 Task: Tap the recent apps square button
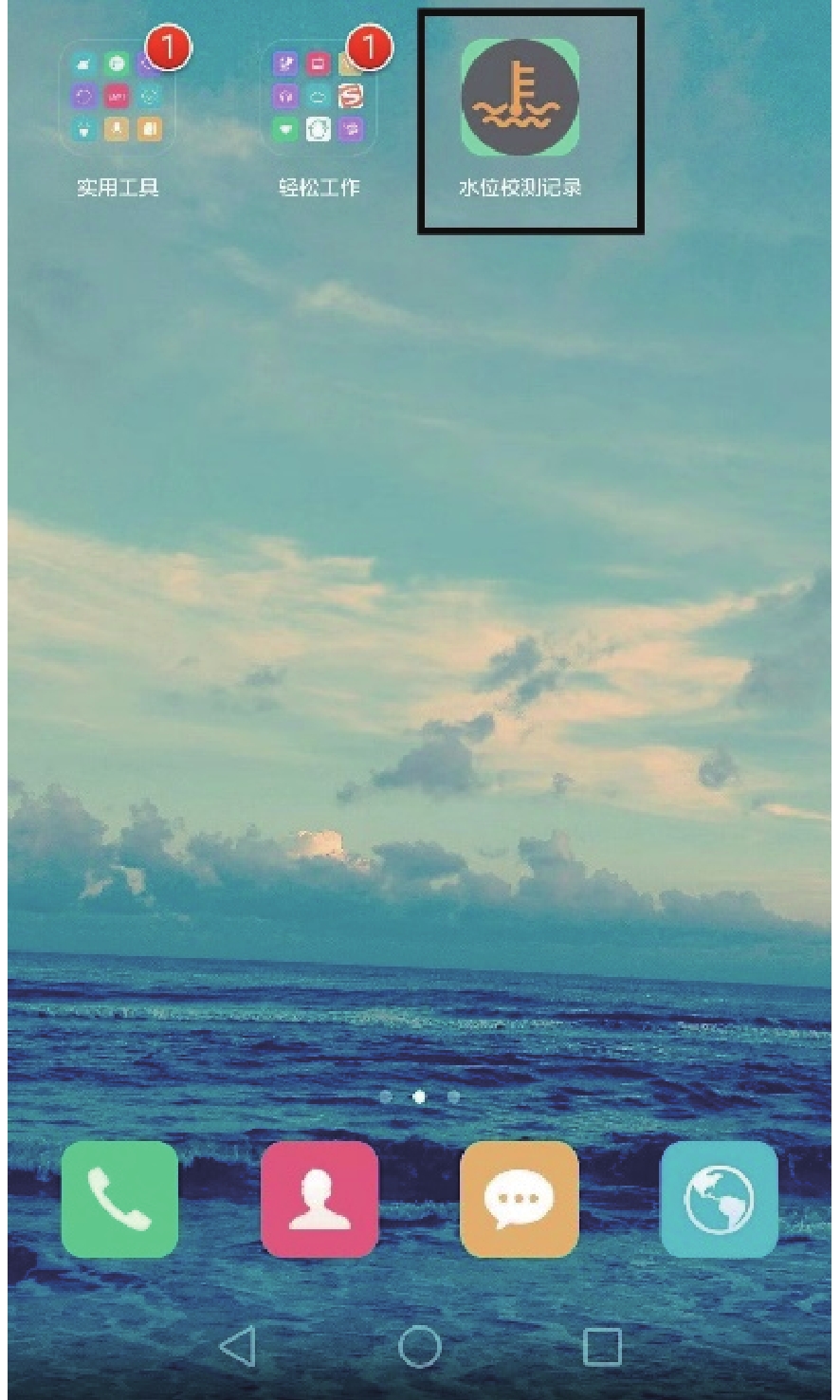(x=602, y=1346)
